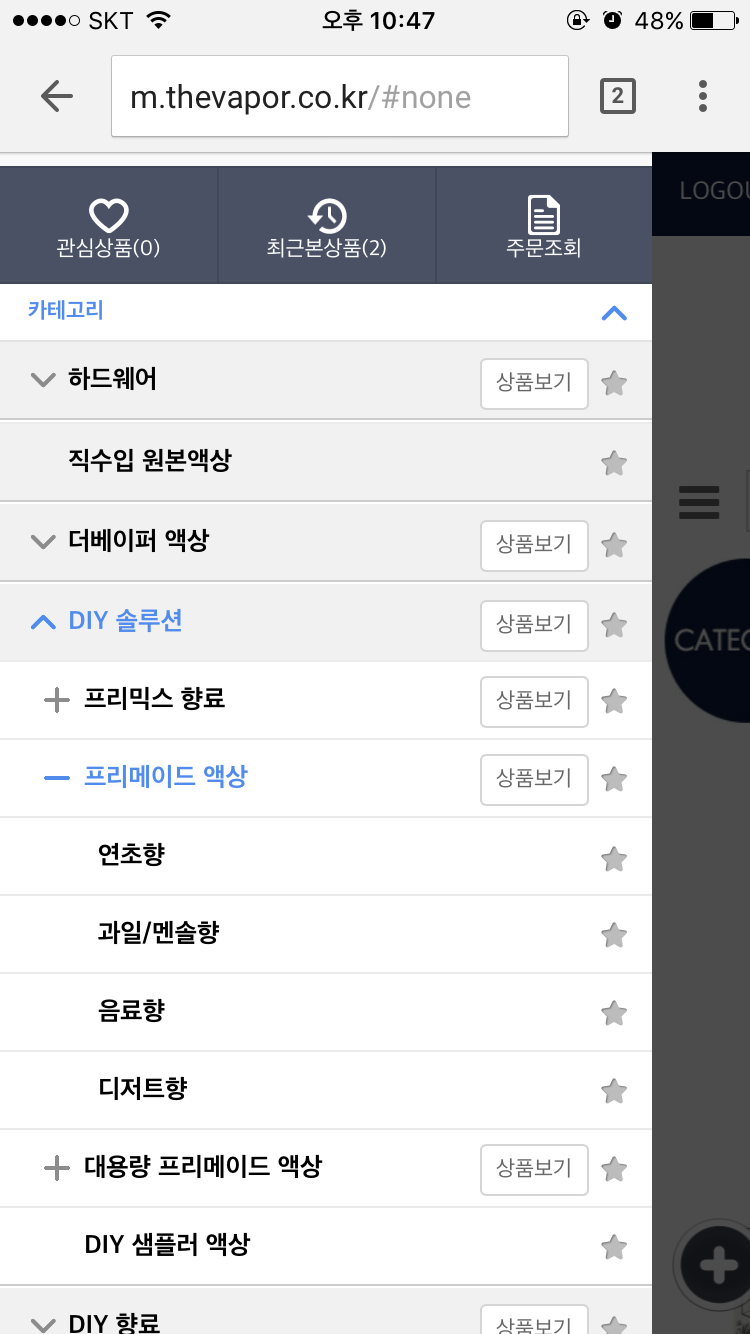Go back using the browser arrow

(x=57, y=96)
